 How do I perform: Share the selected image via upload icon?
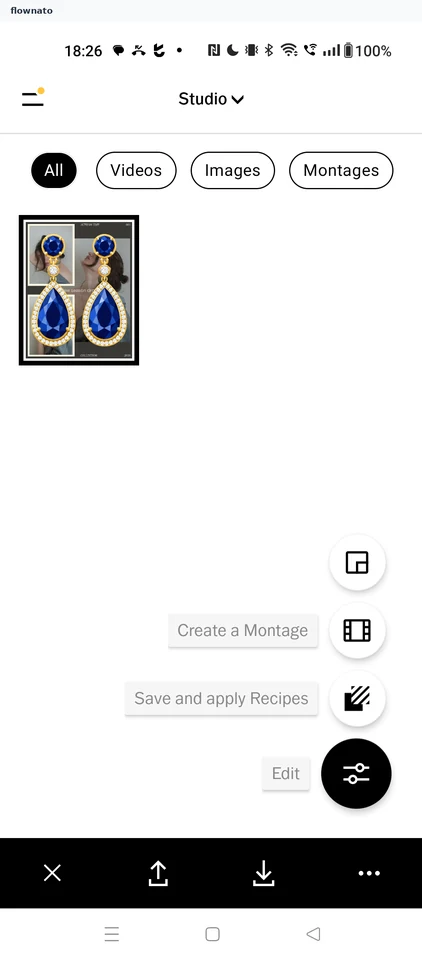[158, 873]
